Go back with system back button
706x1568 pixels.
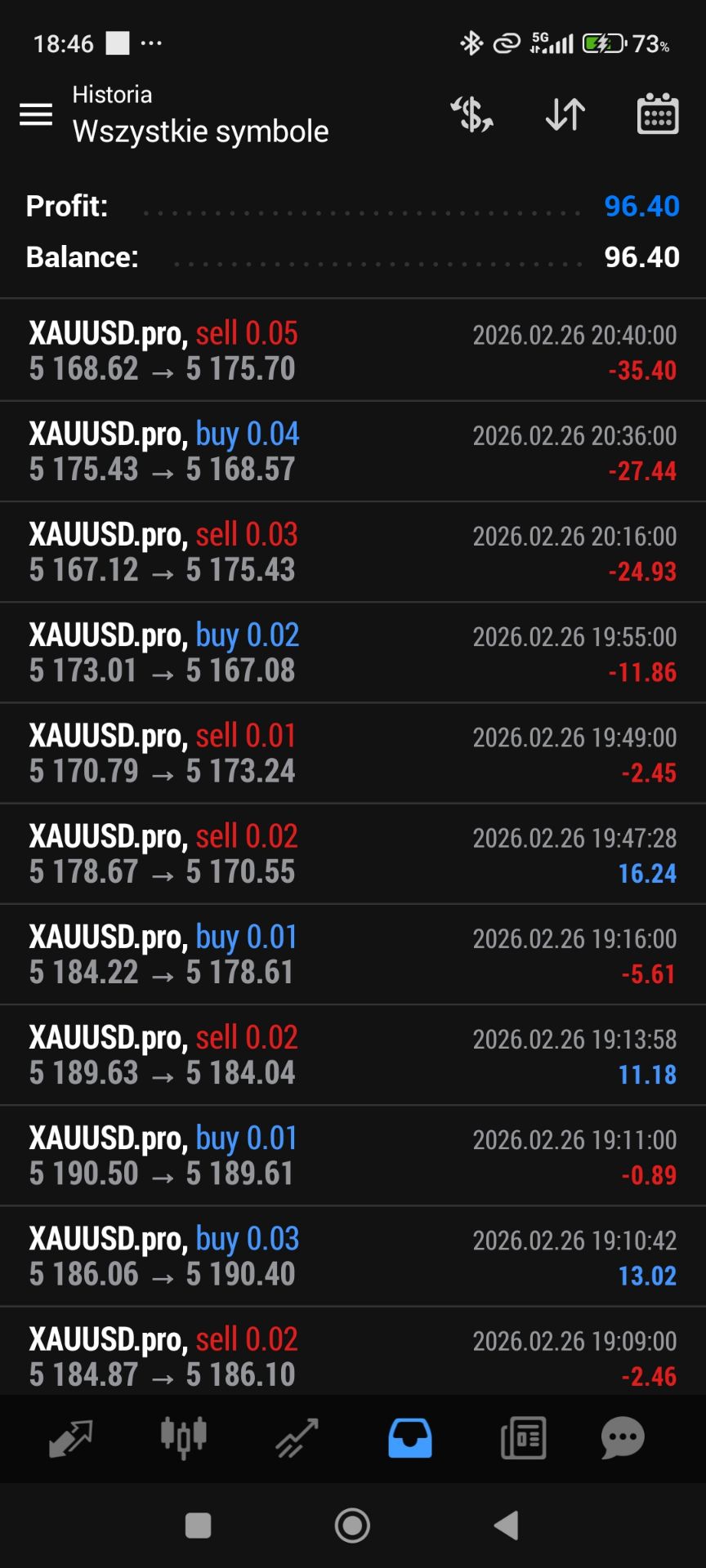(x=507, y=1525)
